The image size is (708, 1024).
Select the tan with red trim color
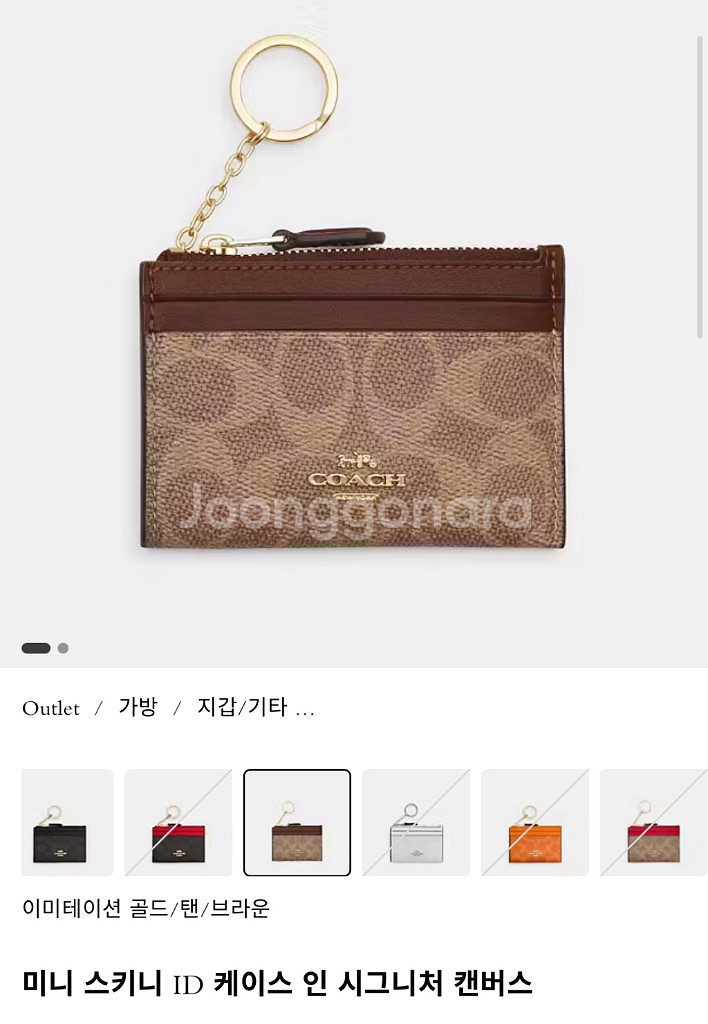pyautogui.click(x=654, y=822)
